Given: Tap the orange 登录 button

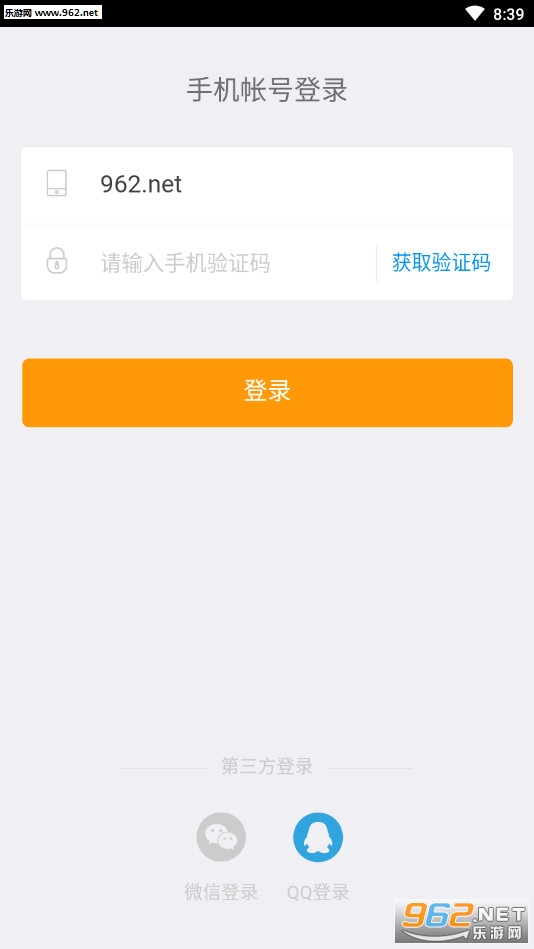Looking at the screenshot, I should click(267, 392).
